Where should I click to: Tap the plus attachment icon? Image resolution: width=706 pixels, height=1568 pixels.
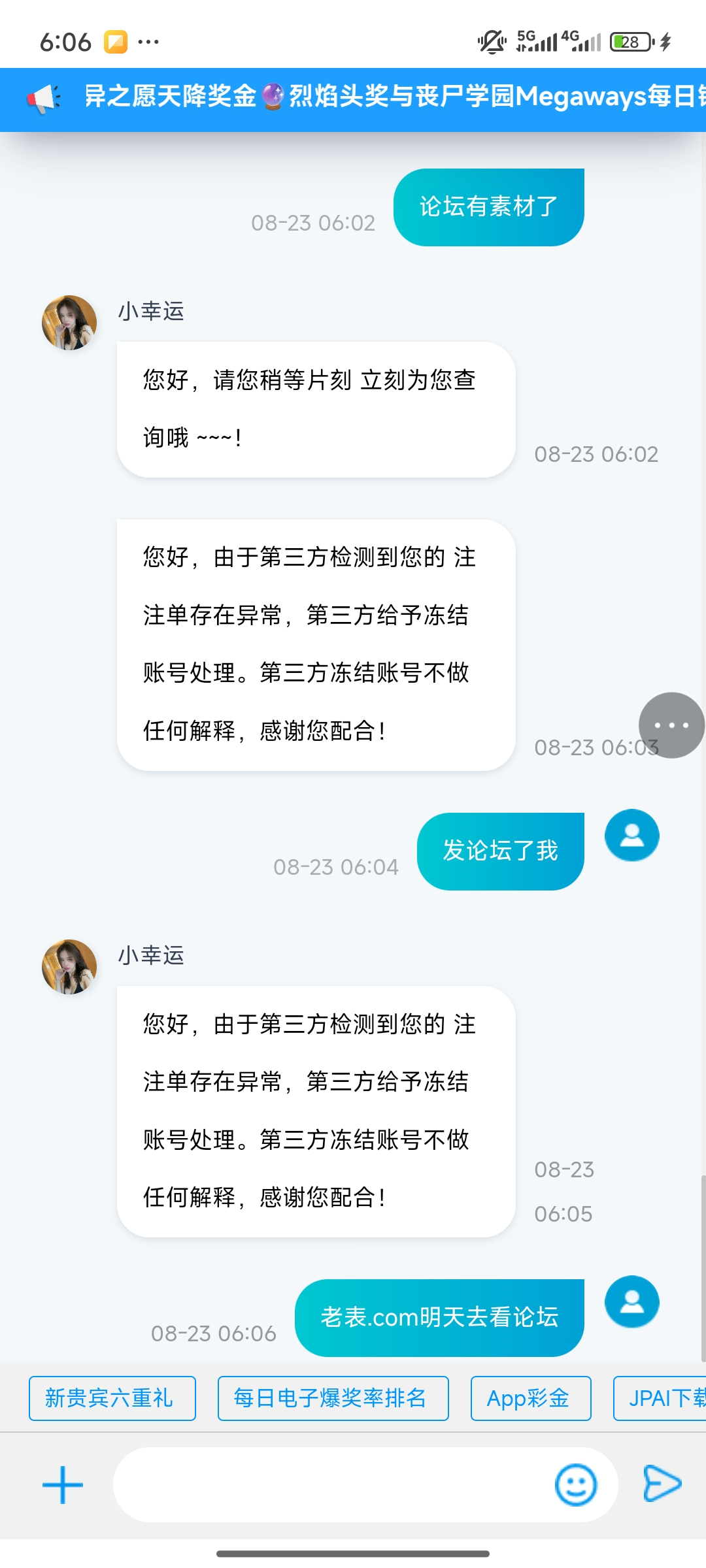(x=63, y=1484)
